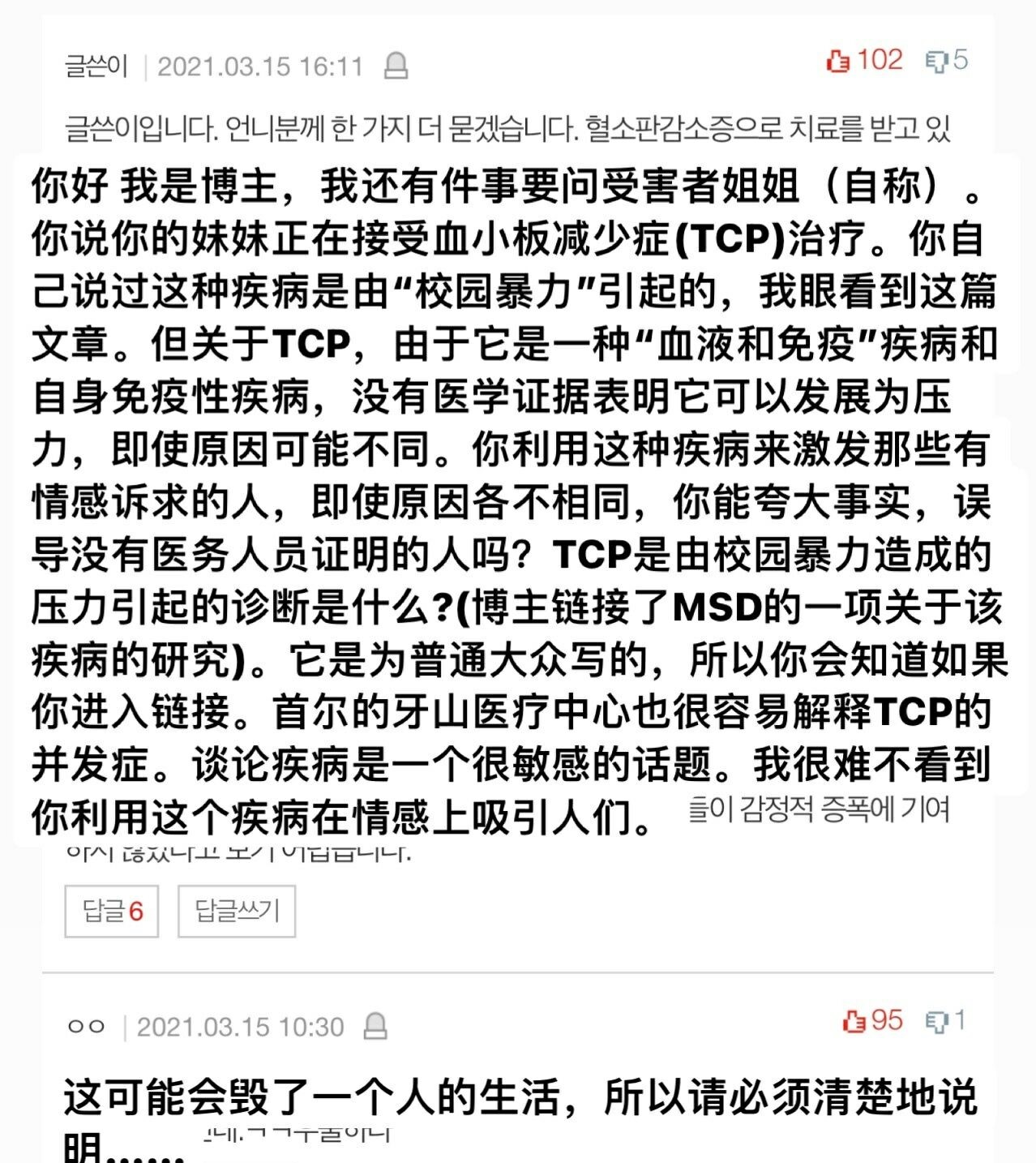Downvote the ㅇㅇ comment with 1 dislike
The height and width of the screenshot is (1163, 1036).
pyautogui.click(x=936, y=1021)
